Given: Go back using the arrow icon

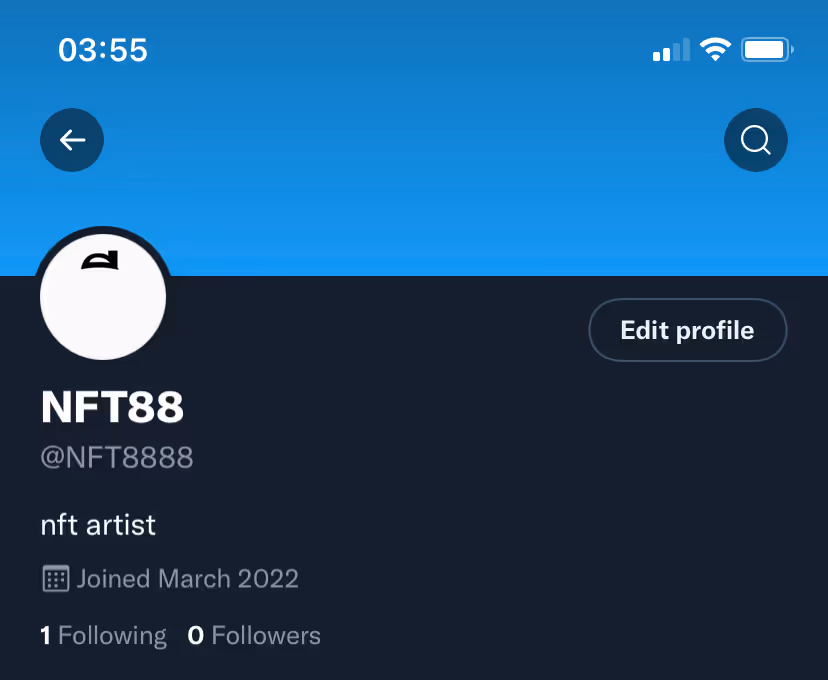Looking at the screenshot, I should click(72, 140).
